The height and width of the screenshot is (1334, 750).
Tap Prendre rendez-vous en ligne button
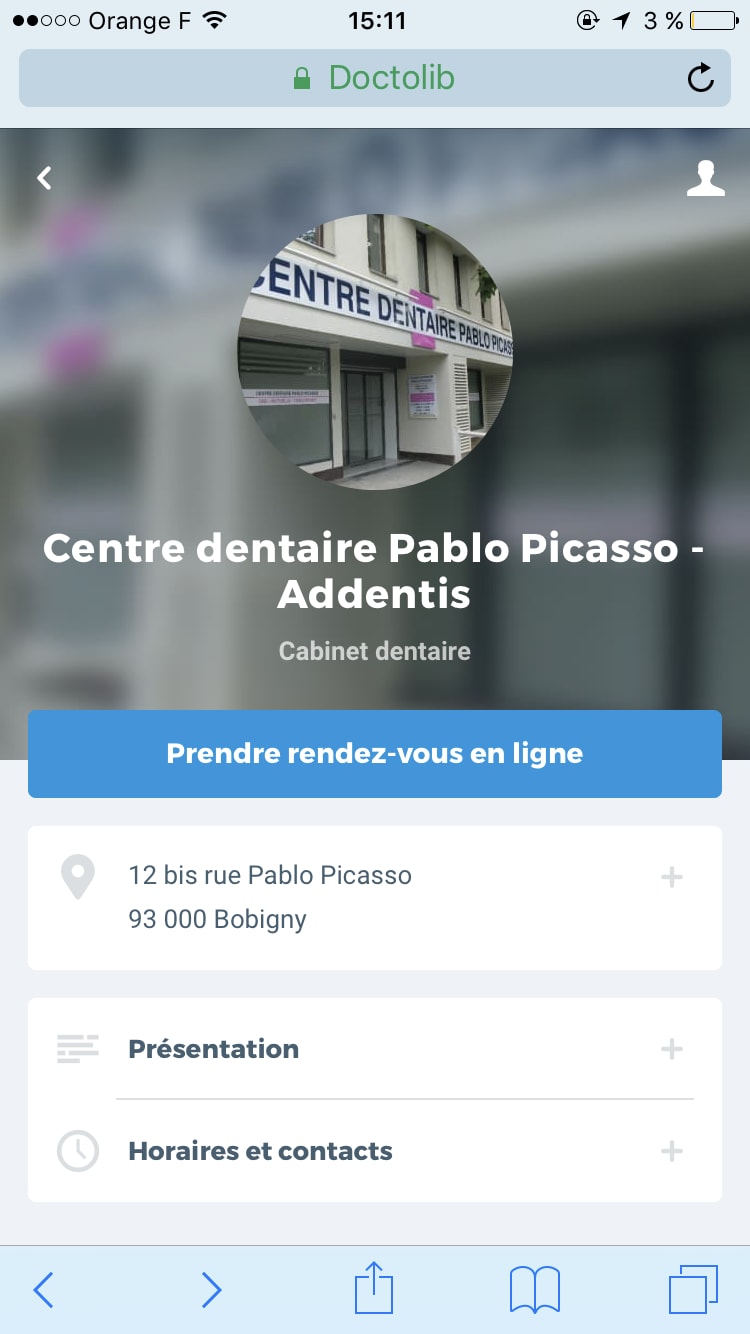pyautogui.click(x=375, y=754)
